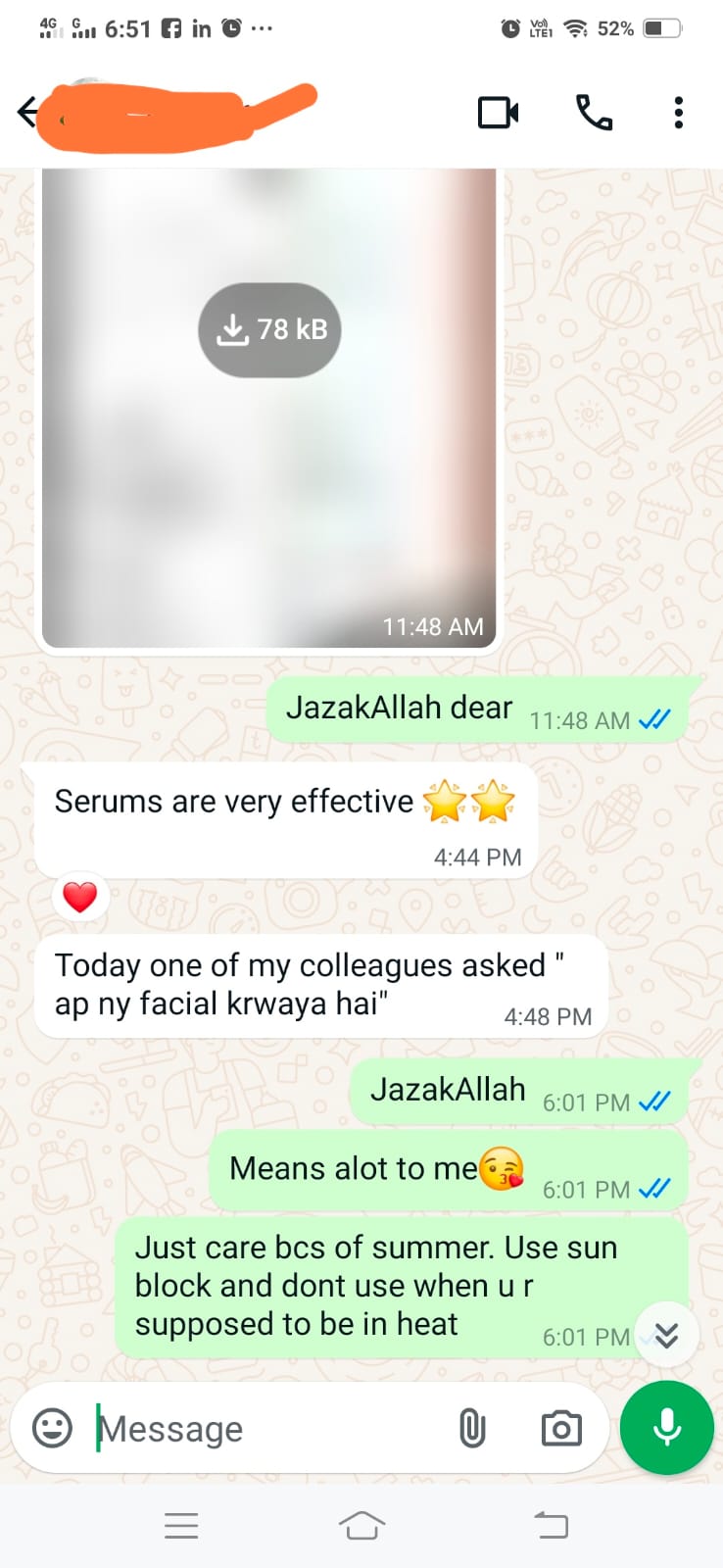
Task: Open the emoji picker
Action: click(52, 1428)
